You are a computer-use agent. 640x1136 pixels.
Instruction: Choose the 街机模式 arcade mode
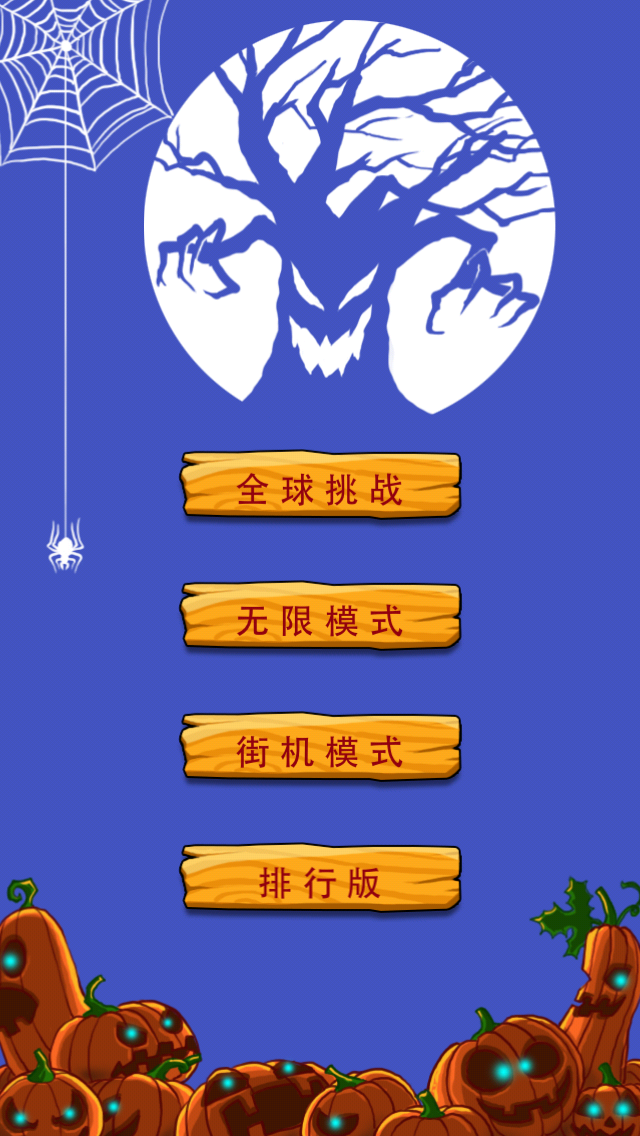[x=320, y=749]
